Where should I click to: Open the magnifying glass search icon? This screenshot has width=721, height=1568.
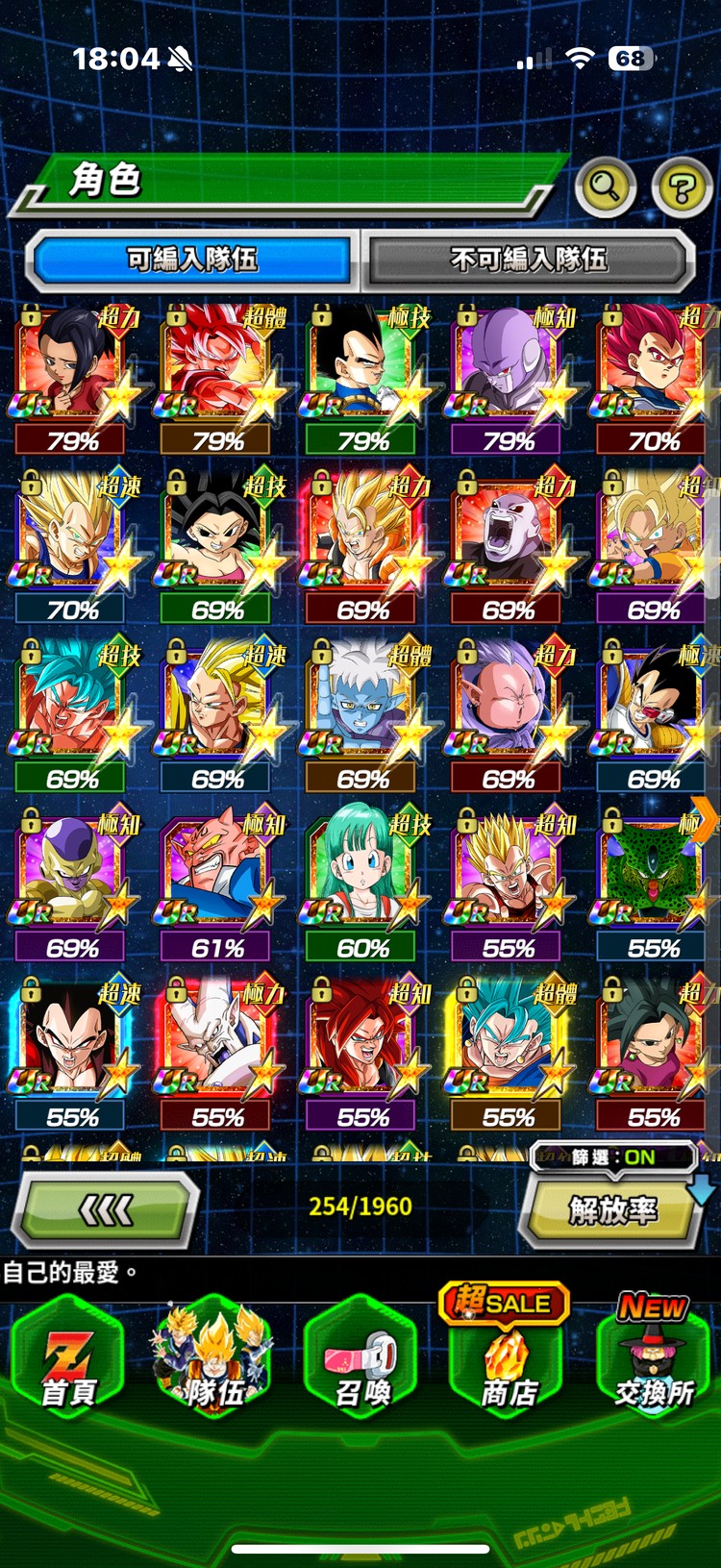(605, 186)
